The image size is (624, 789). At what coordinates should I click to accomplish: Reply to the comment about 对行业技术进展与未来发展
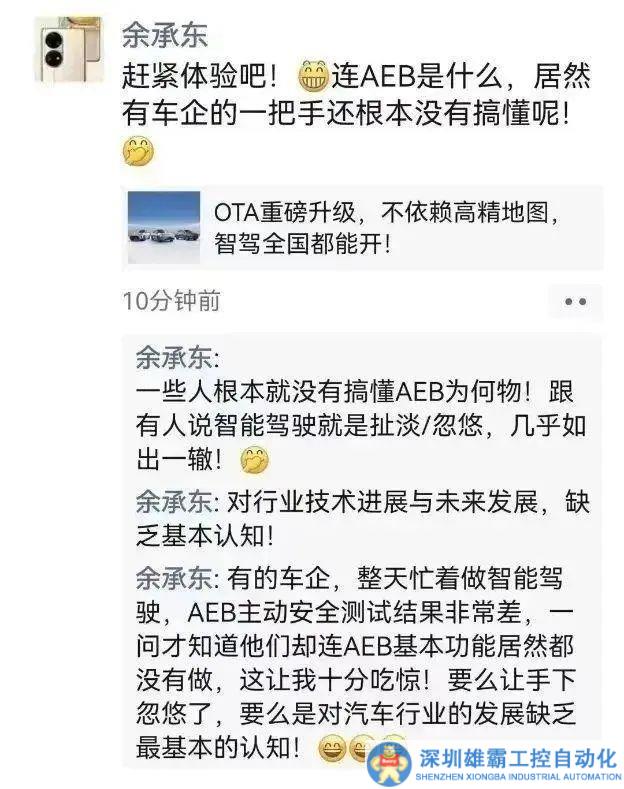pyautogui.click(x=360, y=516)
